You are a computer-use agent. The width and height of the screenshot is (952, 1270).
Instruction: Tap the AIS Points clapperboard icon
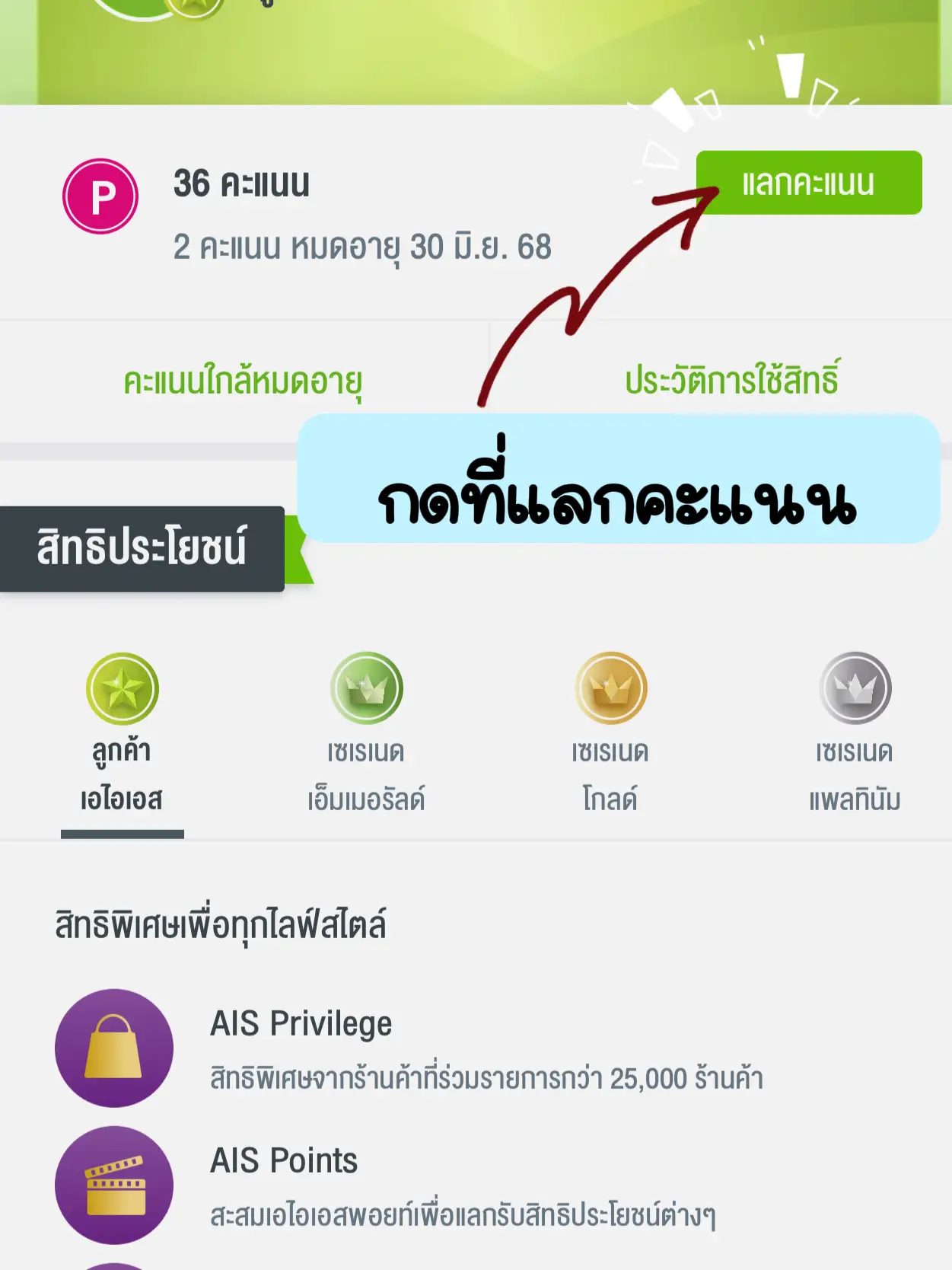113,1185
